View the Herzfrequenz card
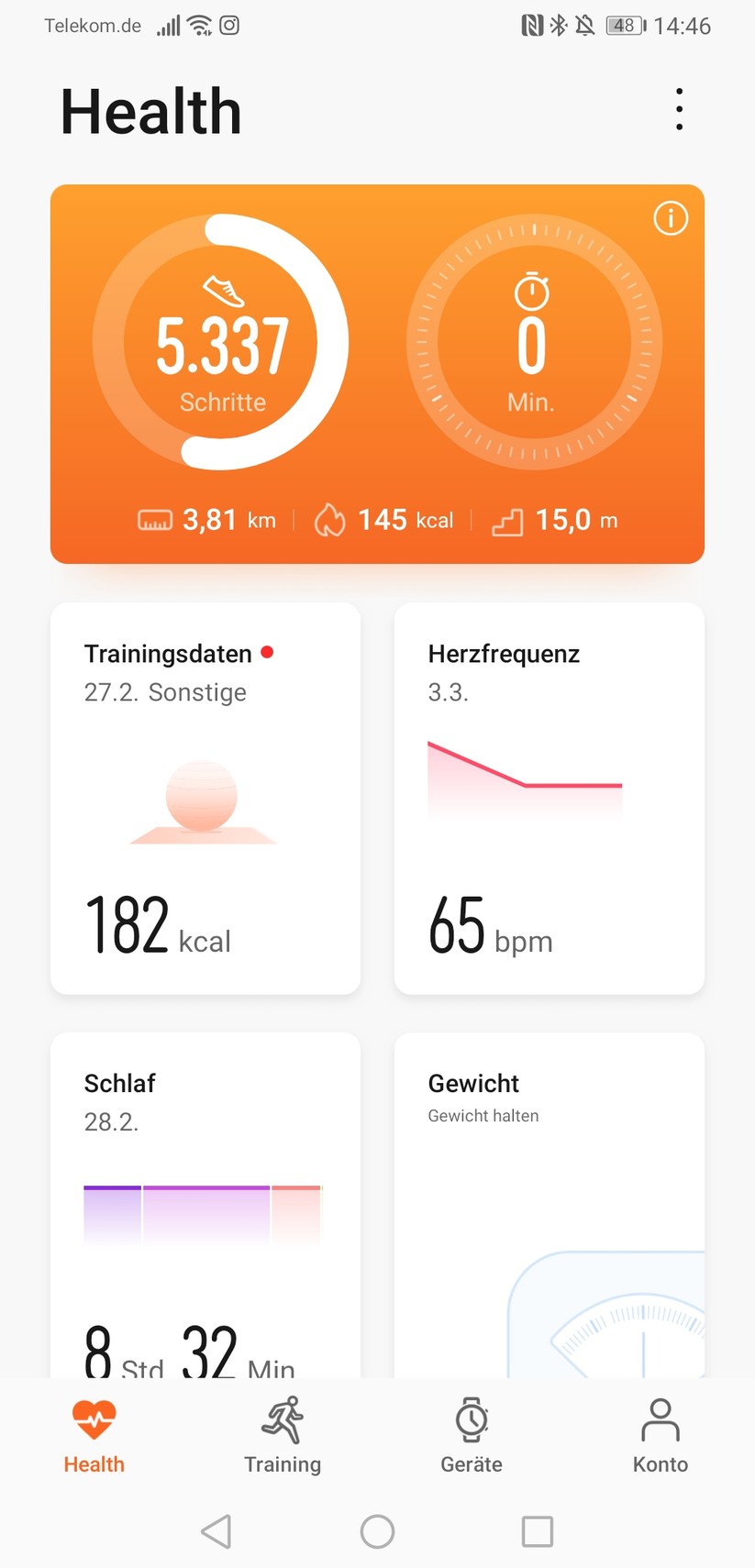755x1568 pixels. tap(549, 798)
